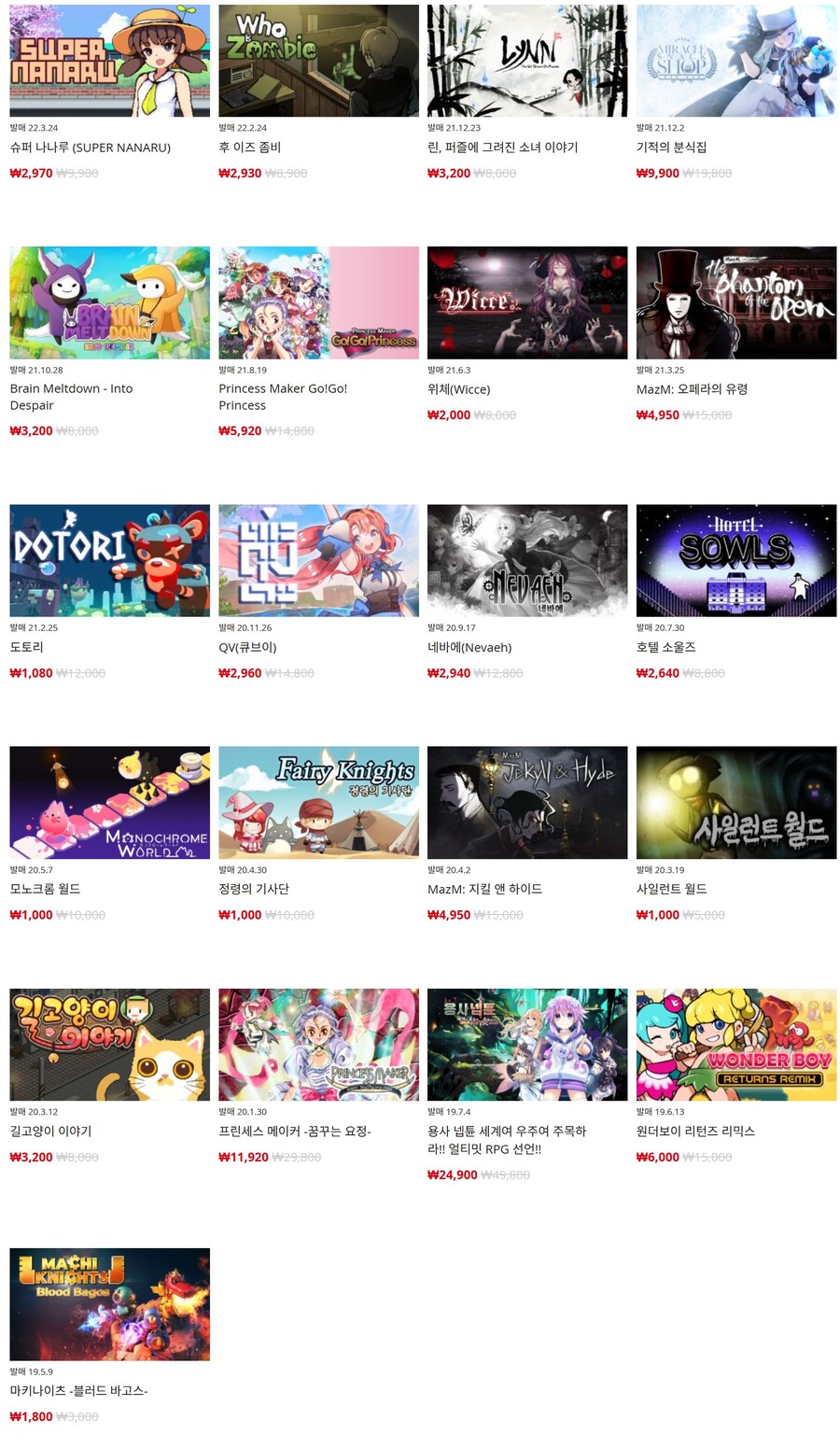The image size is (840, 1448).
Task: Select the 도토리 game card
Action: pos(109,560)
